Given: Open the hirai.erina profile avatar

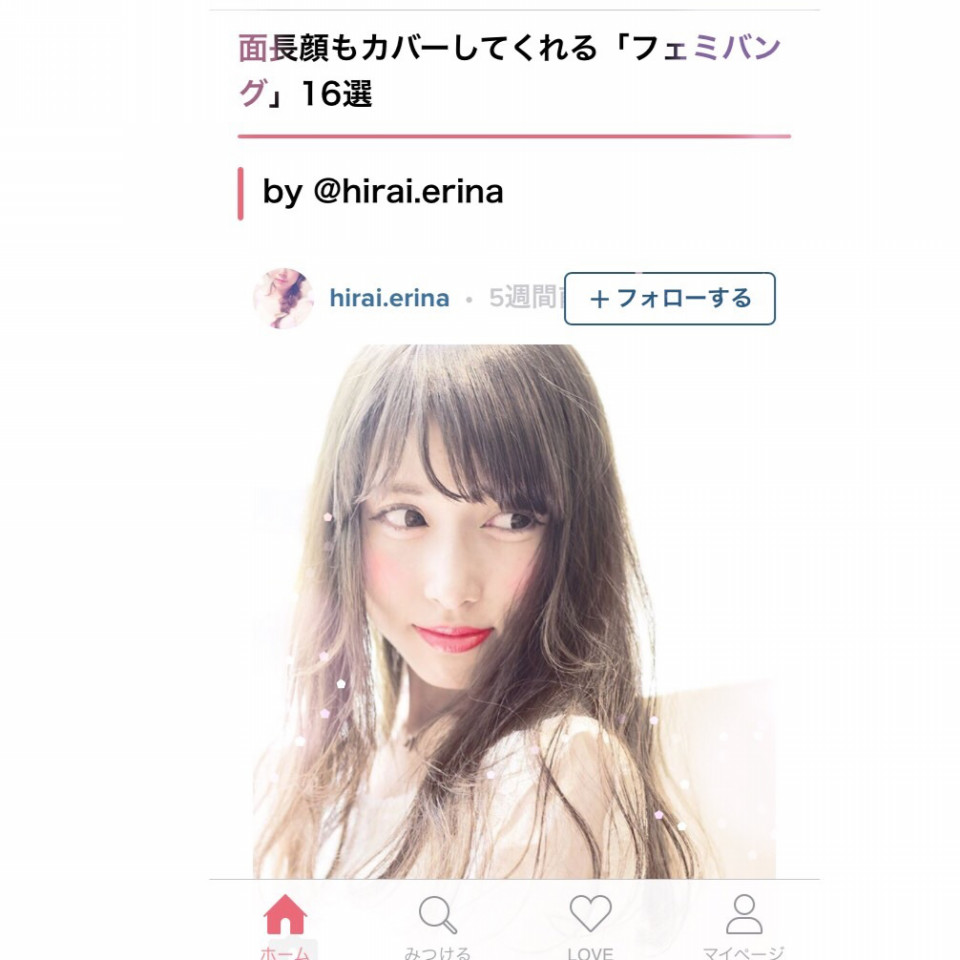Looking at the screenshot, I should coord(283,298).
